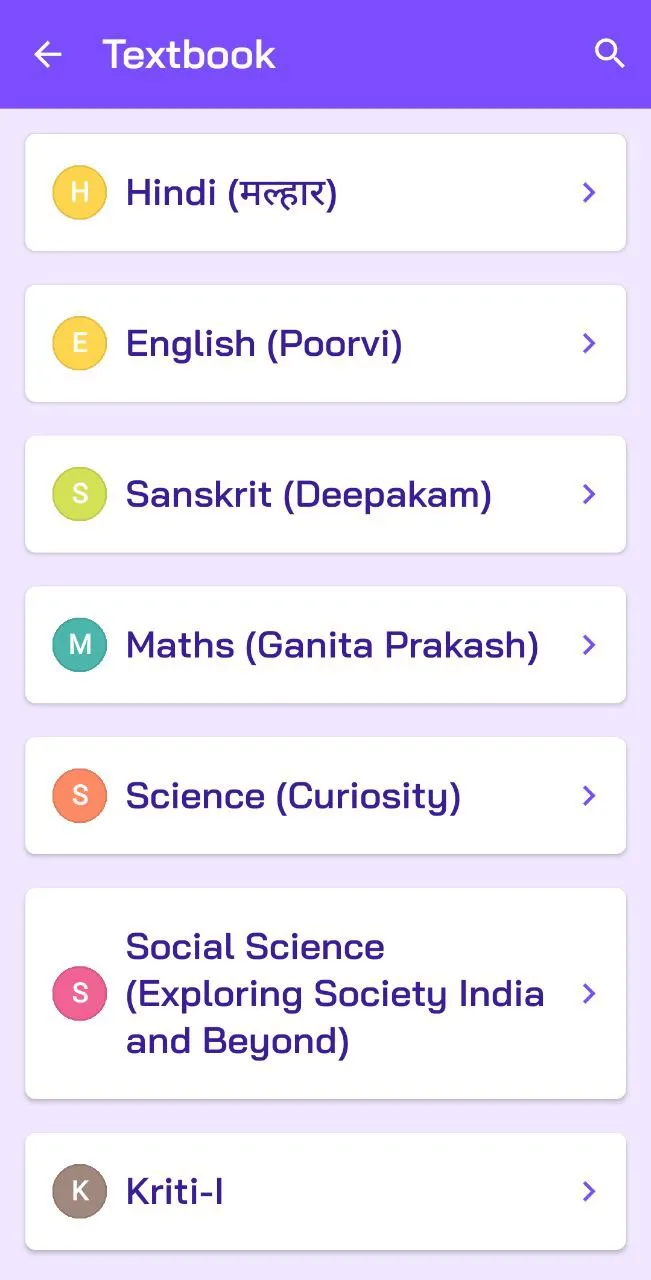651x1280 pixels.
Task: Open the Kriti-I textbook
Action: [x=325, y=1192]
